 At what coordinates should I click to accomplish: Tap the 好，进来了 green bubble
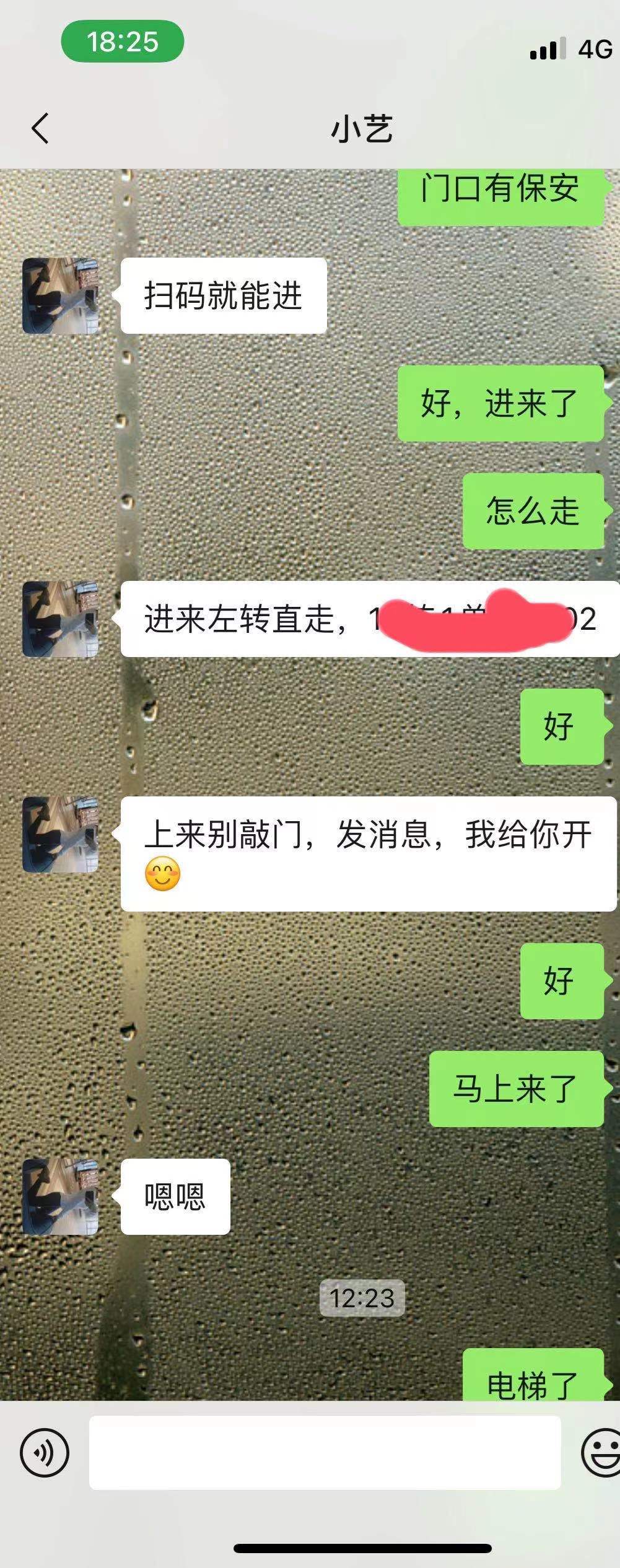click(x=502, y=401)
